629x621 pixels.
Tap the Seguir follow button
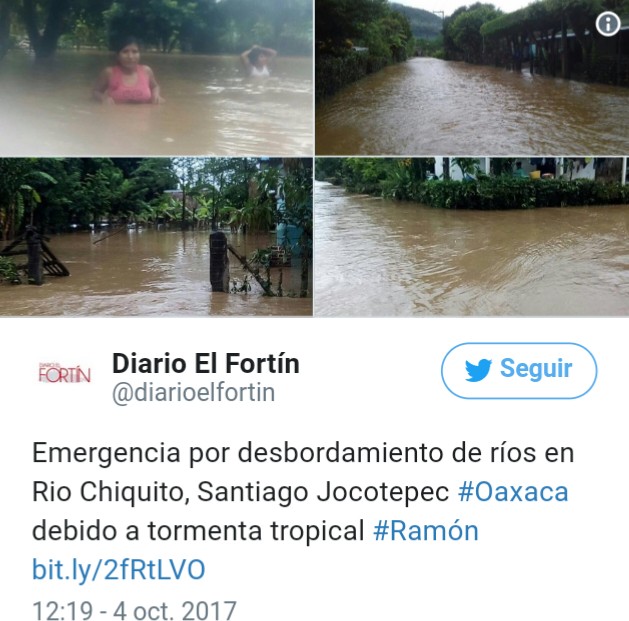[x=518, y=370]
